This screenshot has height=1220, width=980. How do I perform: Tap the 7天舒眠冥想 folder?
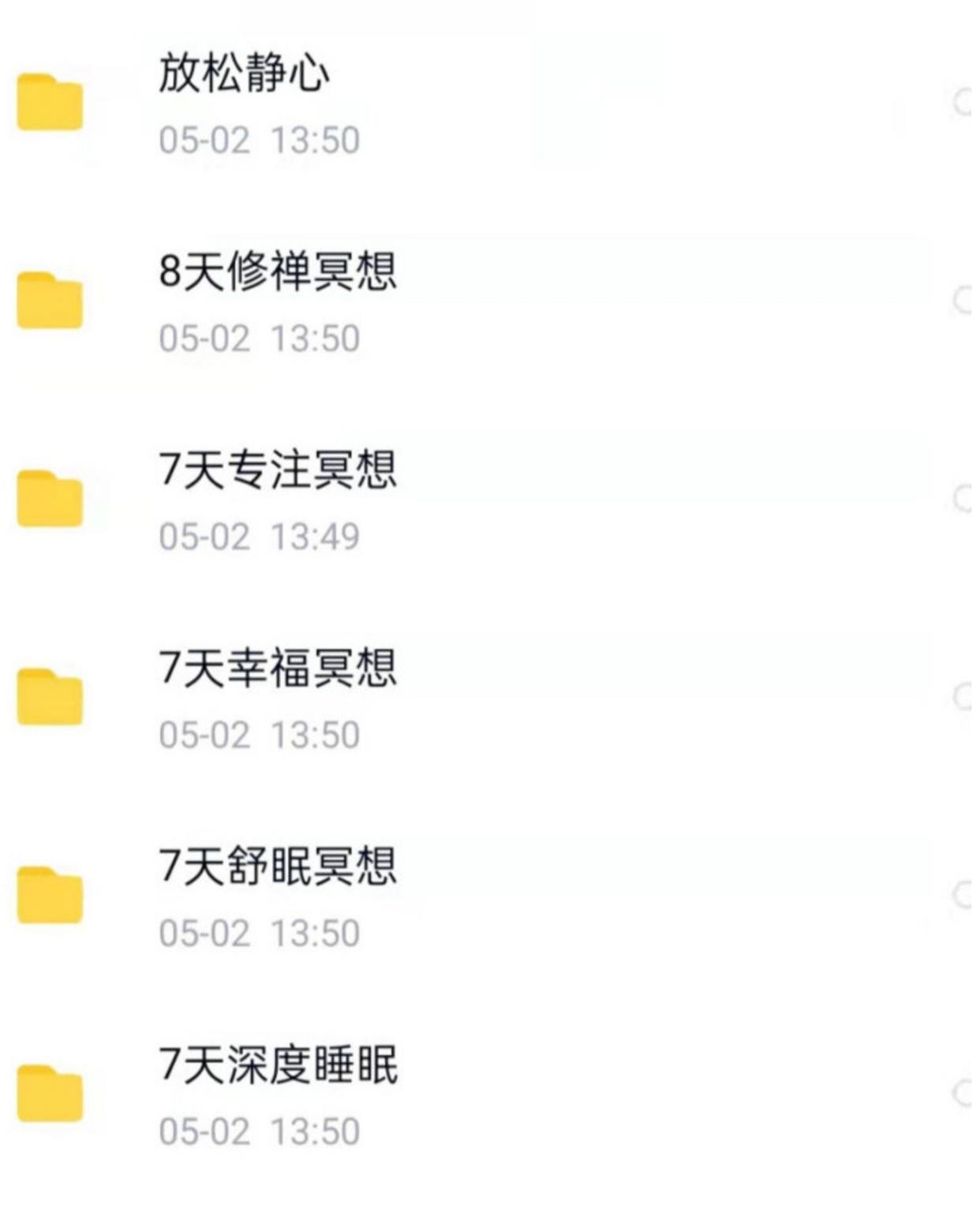coord(278,866)
